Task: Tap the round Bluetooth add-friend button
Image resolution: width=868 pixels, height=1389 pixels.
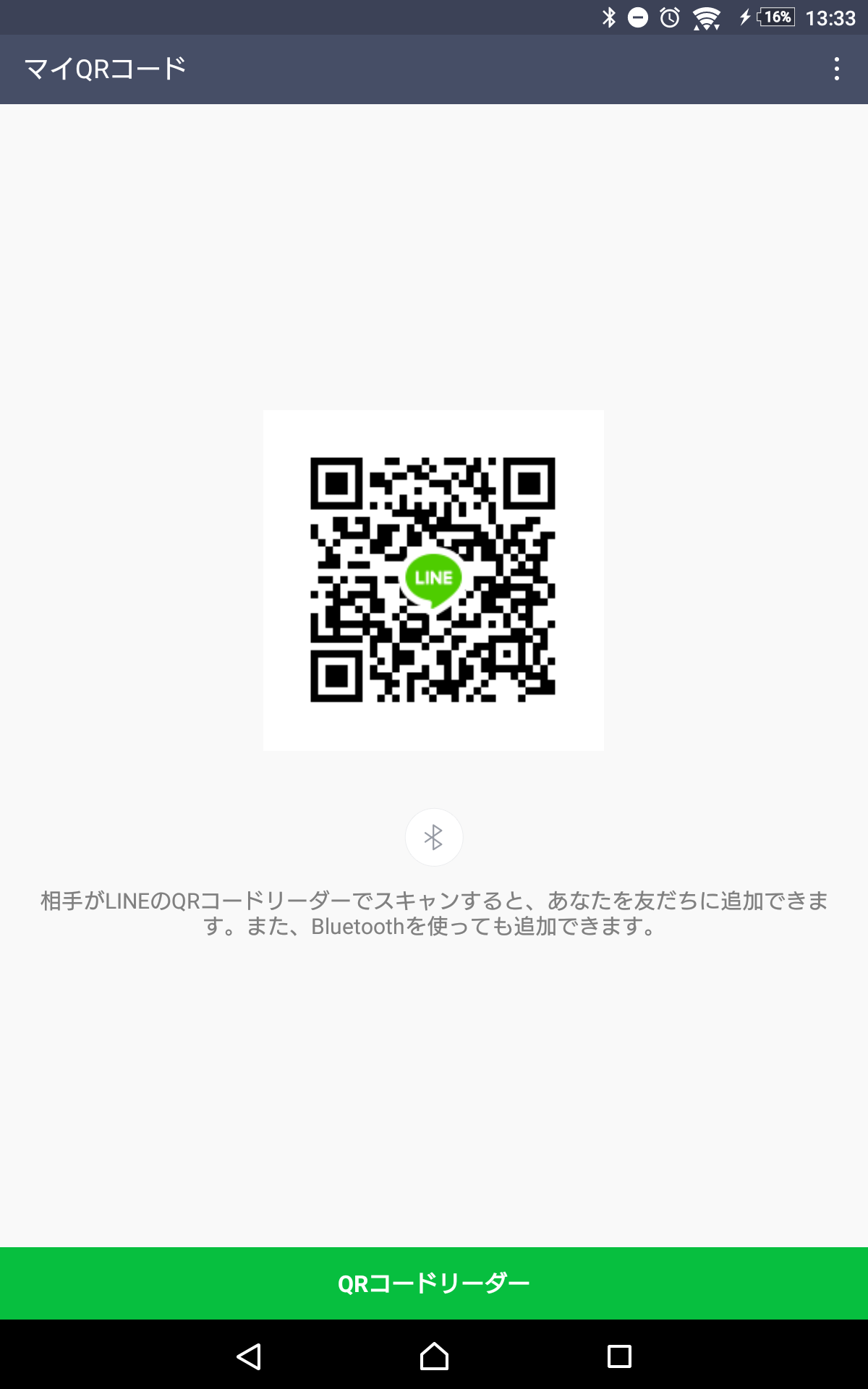Action: (433, 837)
